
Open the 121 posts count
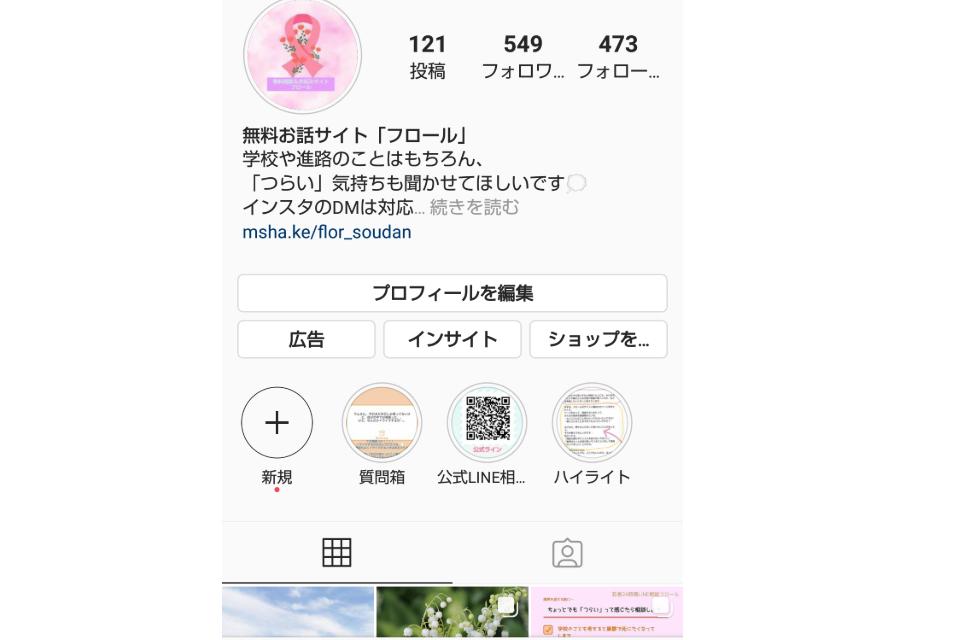[427, 57]
